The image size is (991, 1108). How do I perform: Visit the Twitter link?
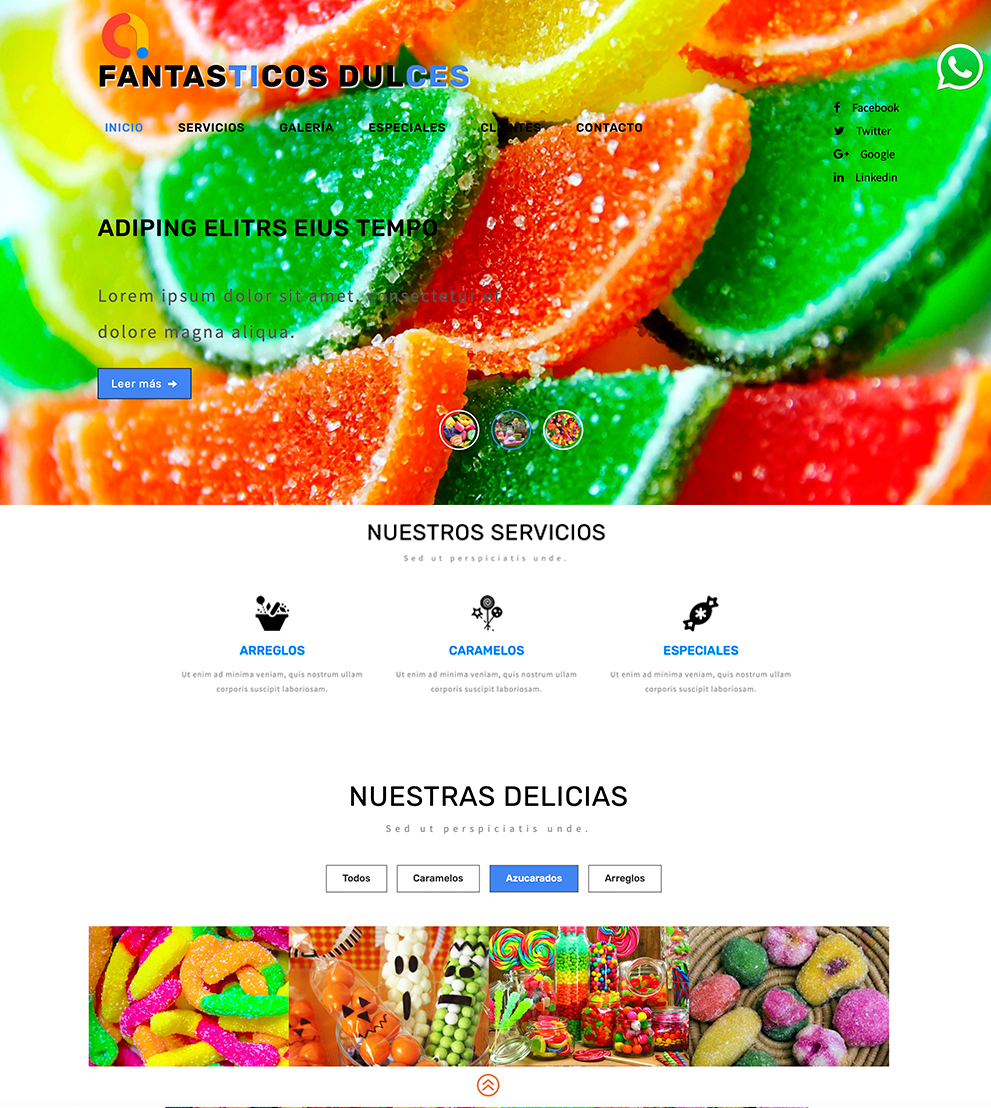coord(872,131)
